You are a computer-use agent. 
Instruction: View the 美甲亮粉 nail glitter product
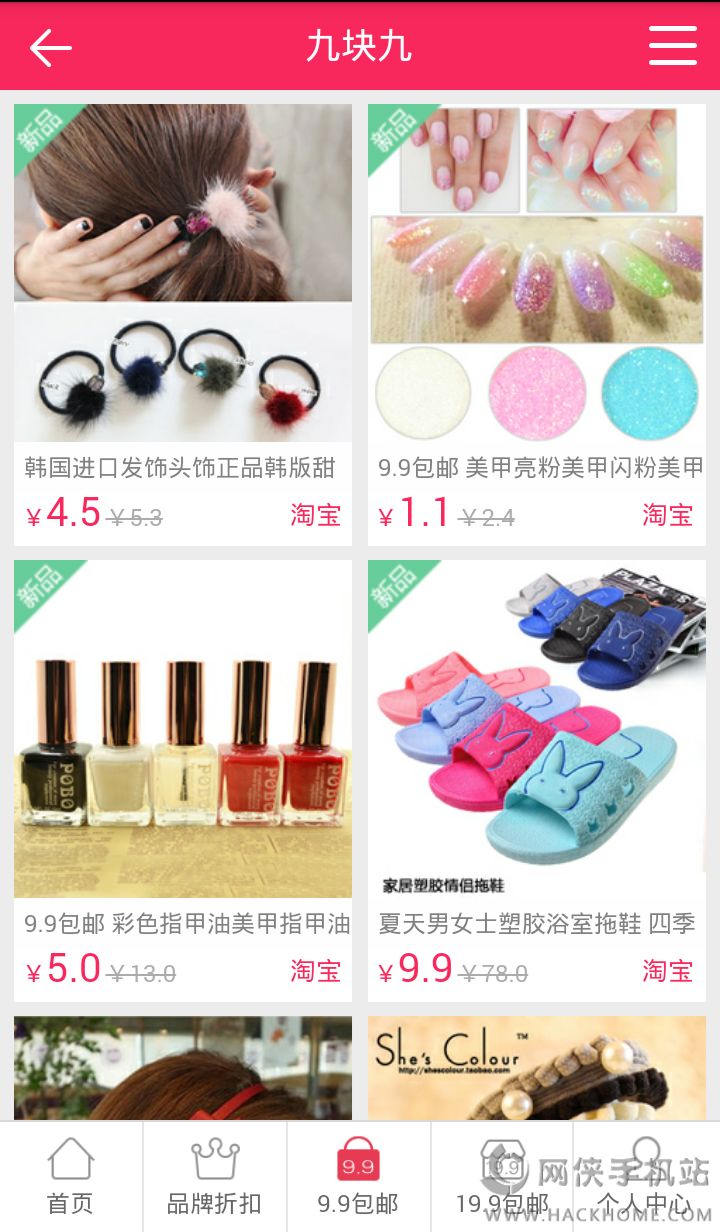point(537,300)
